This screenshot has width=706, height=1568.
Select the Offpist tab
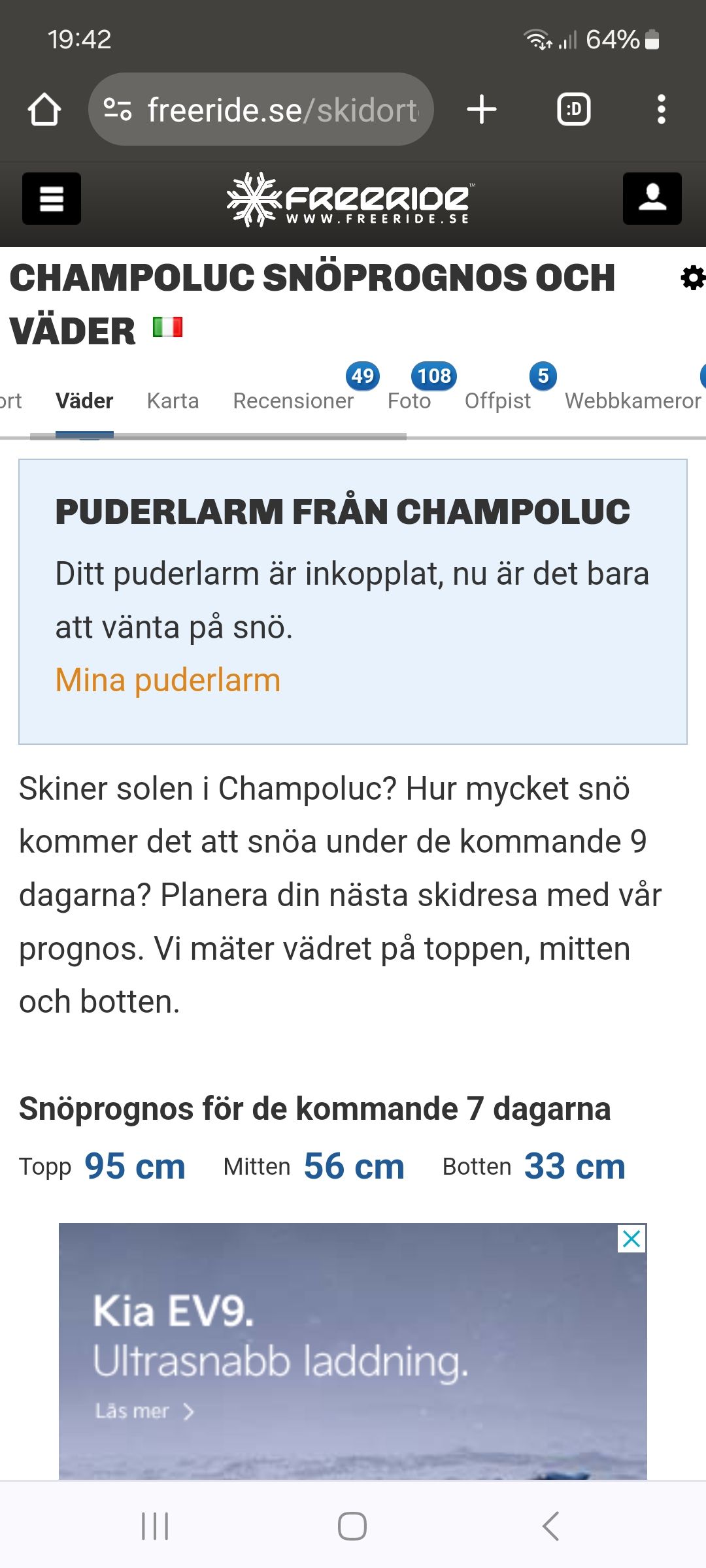[x=497, y=400]
